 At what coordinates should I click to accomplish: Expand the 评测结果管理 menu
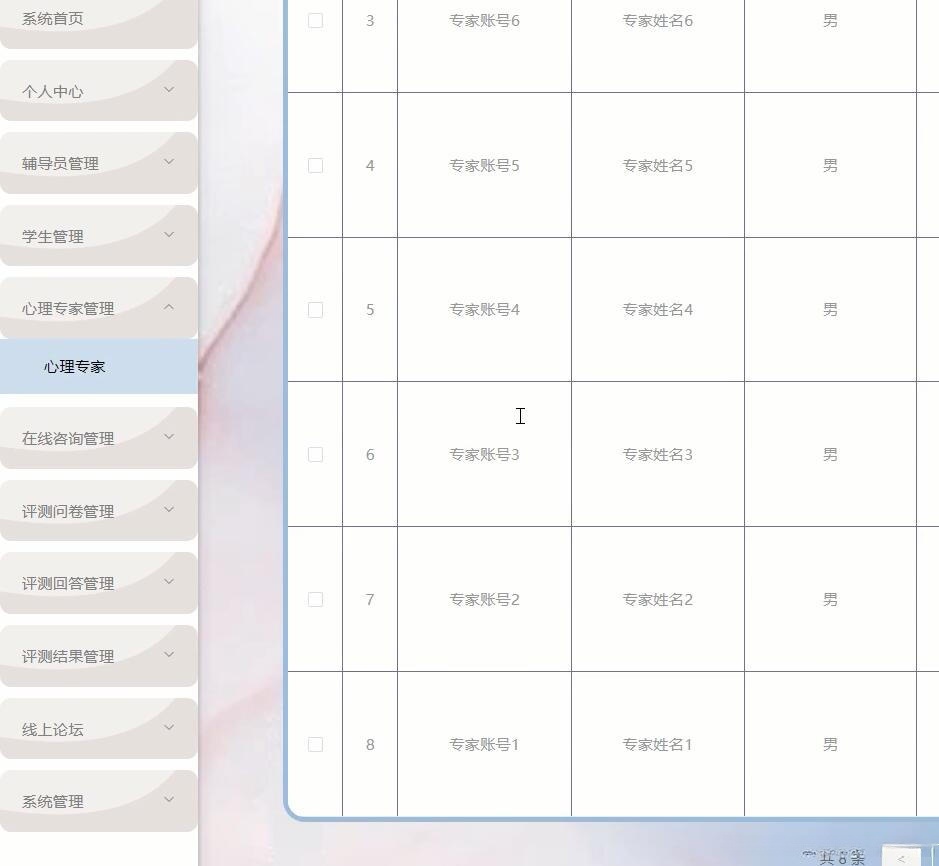click(x=98, y=656)
